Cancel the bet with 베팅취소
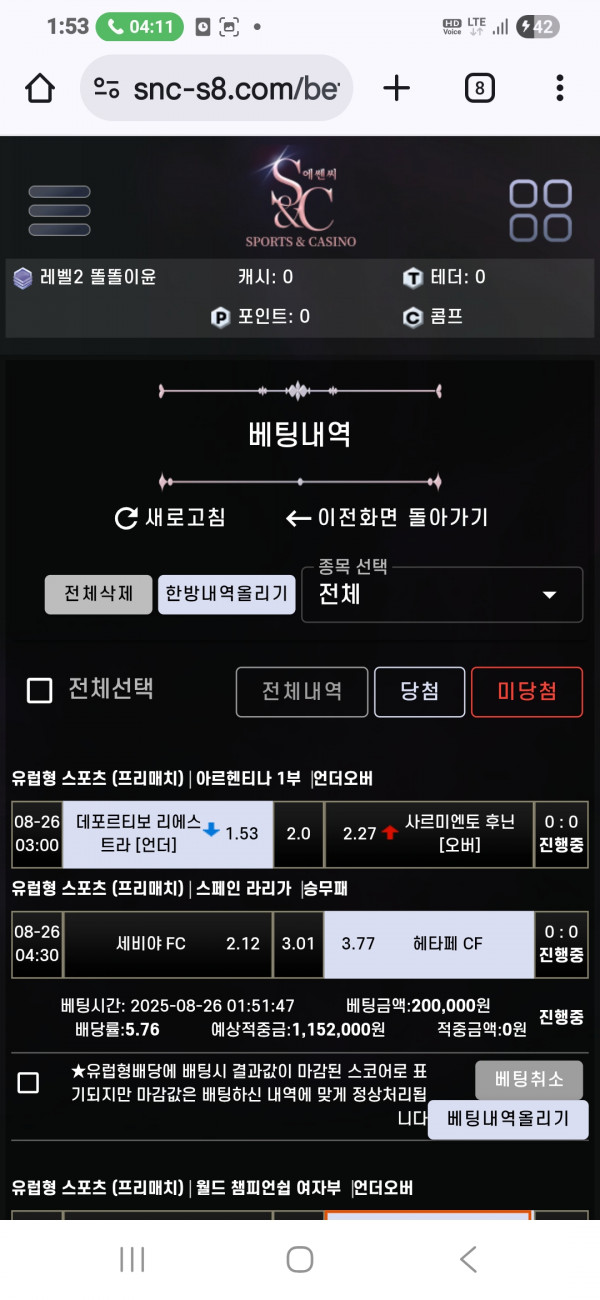The height and width of the screenshot is (1300, 600). (528, 1079)
